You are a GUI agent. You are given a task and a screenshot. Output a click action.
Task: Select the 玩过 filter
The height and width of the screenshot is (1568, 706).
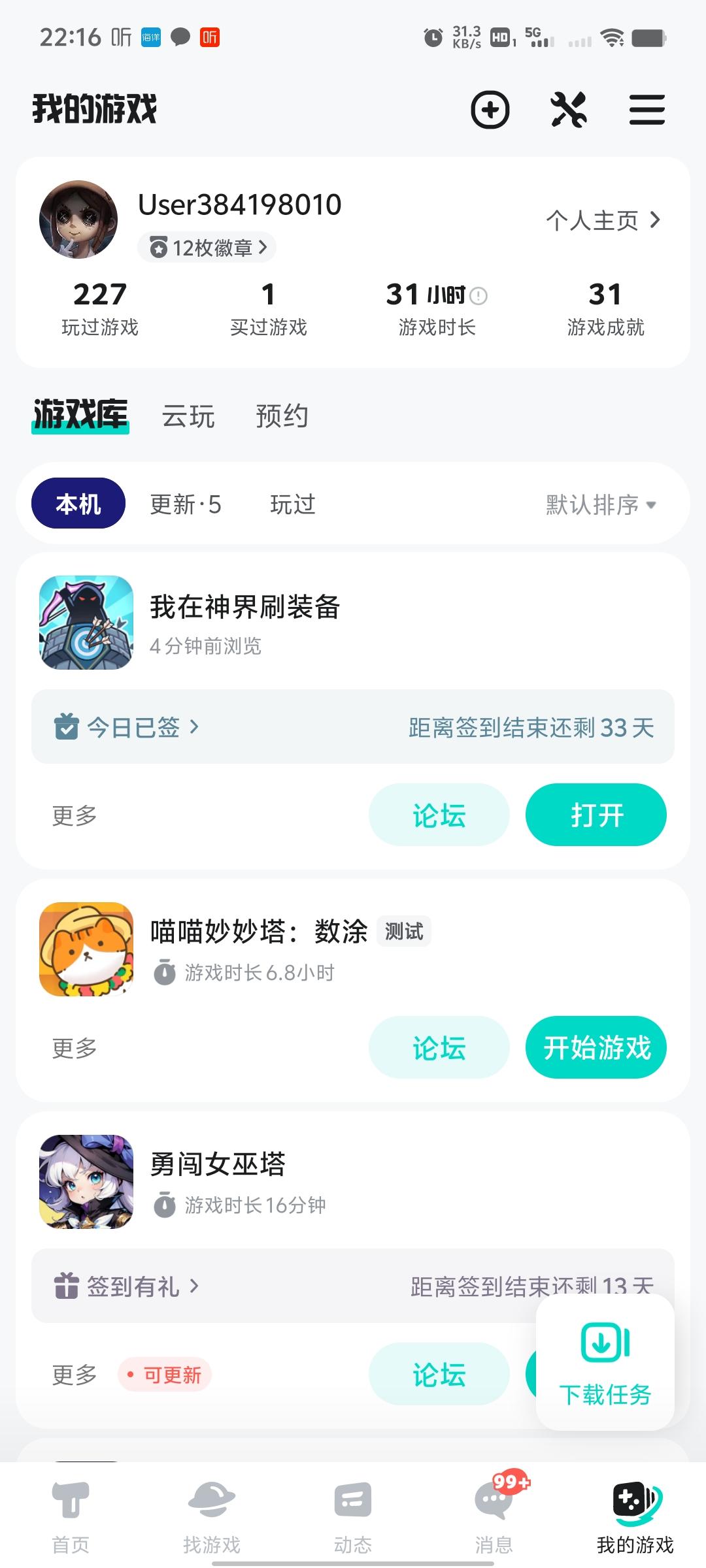[x=293, y=504]
